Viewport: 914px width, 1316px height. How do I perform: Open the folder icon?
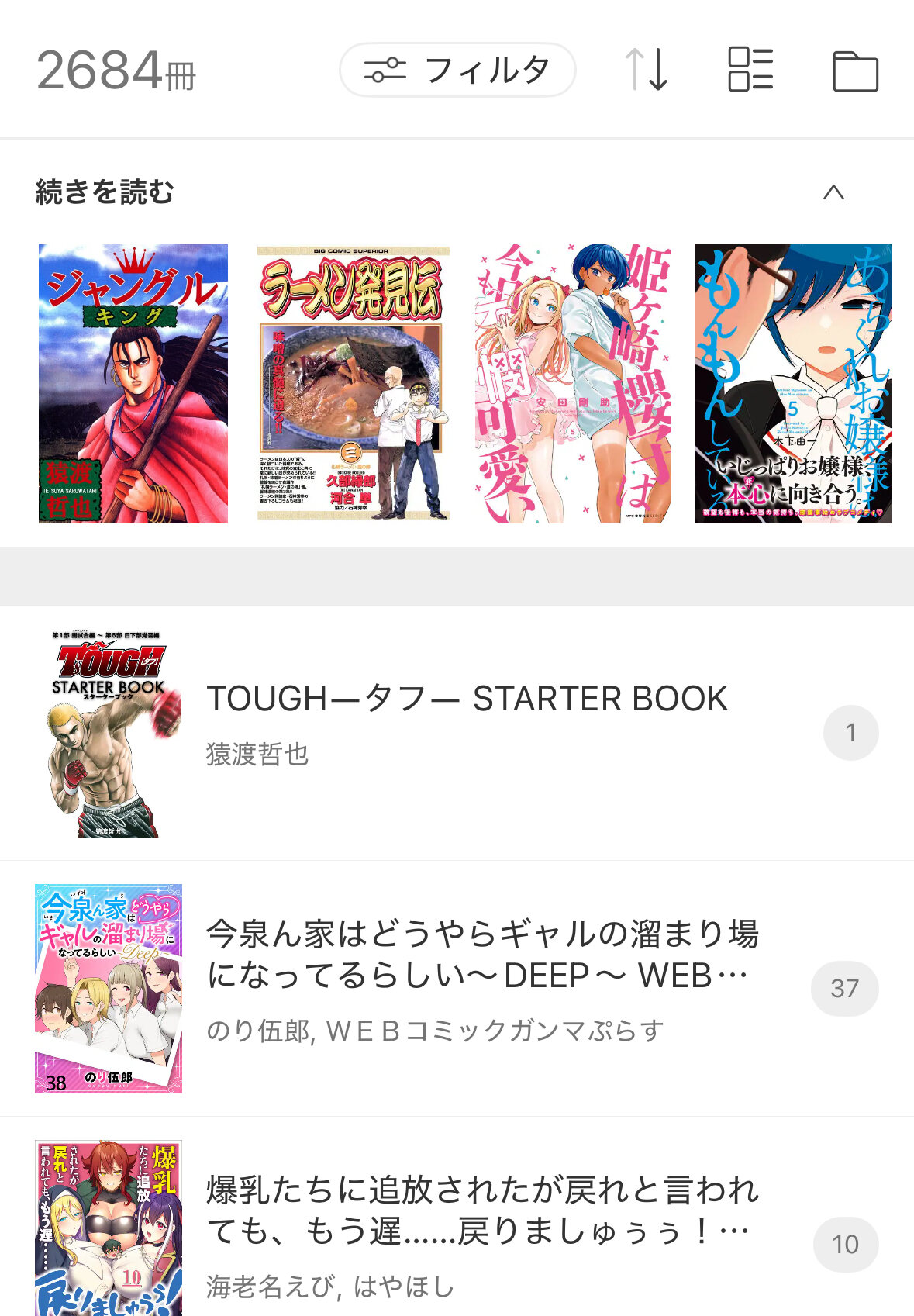click(854, 71)
